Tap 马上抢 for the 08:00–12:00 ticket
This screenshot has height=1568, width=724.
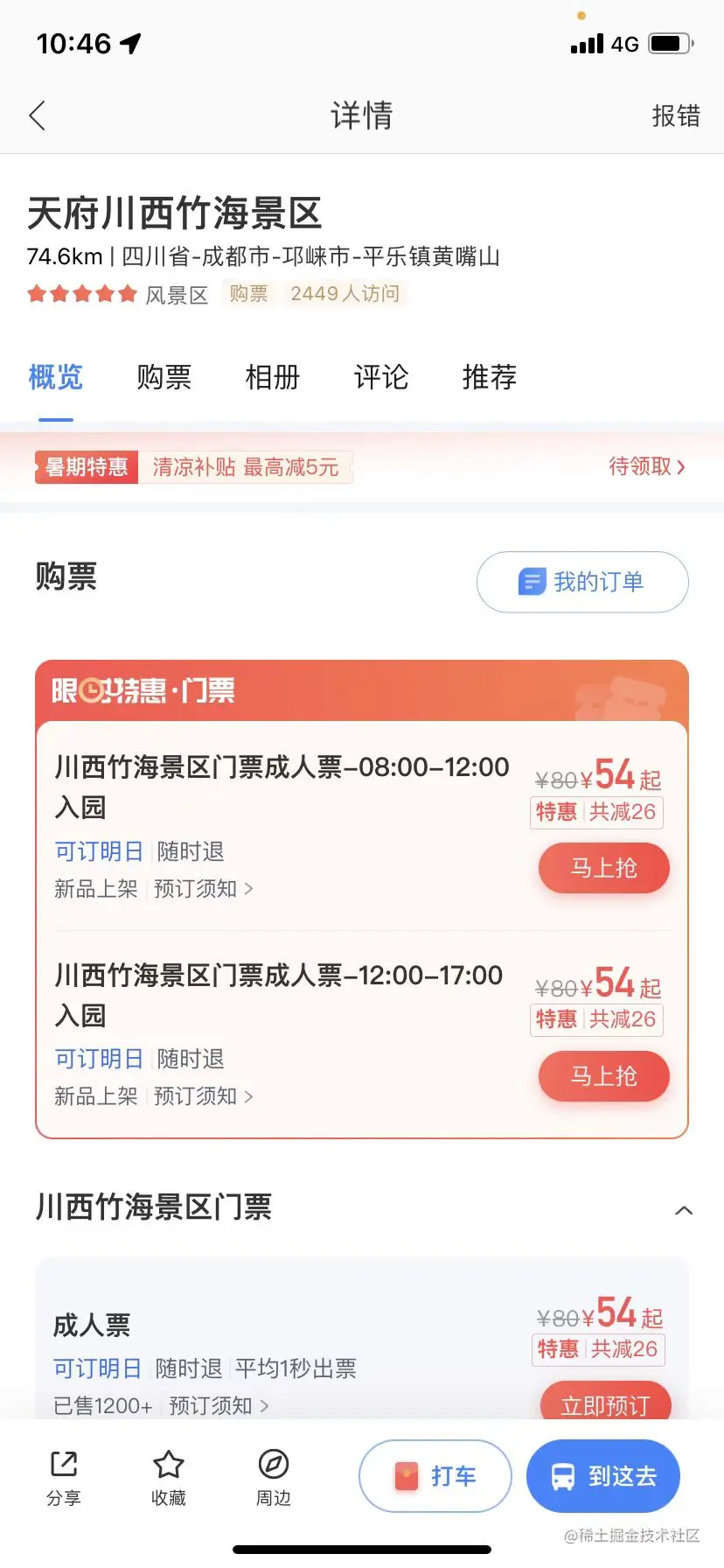[603, 868]
